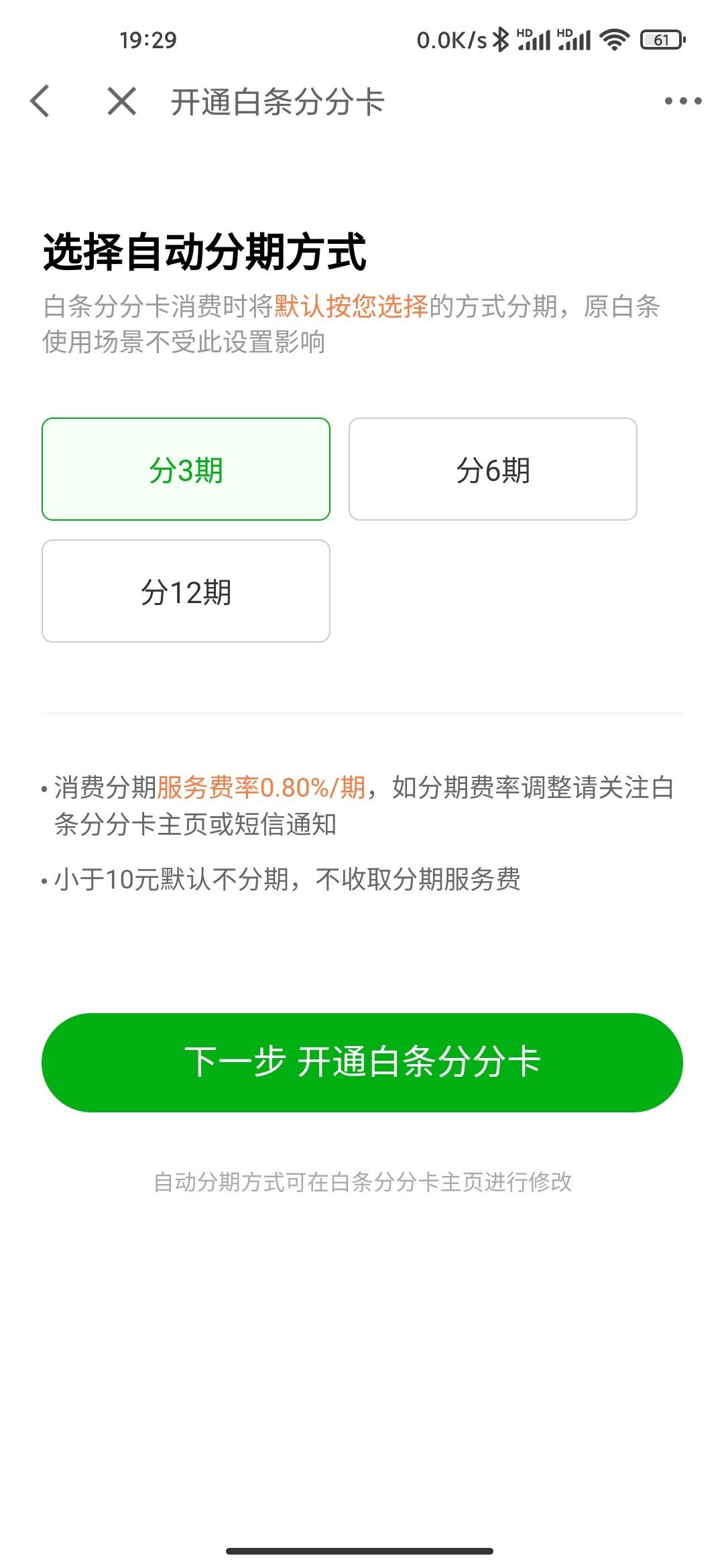Open the three-dot overflow menu
The image size is (724, 1568).
pyautogui.click(x=683, y=101)
